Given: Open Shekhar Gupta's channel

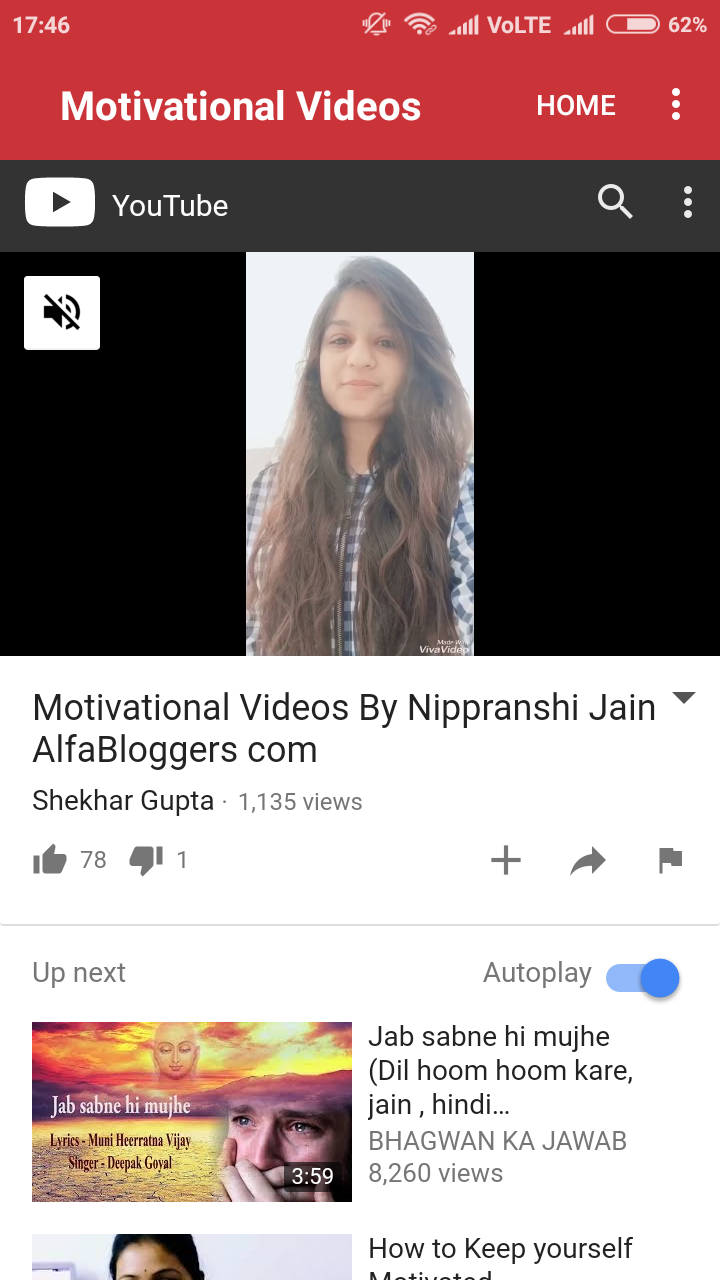Looking at the screenshot, I should point(123,801).
